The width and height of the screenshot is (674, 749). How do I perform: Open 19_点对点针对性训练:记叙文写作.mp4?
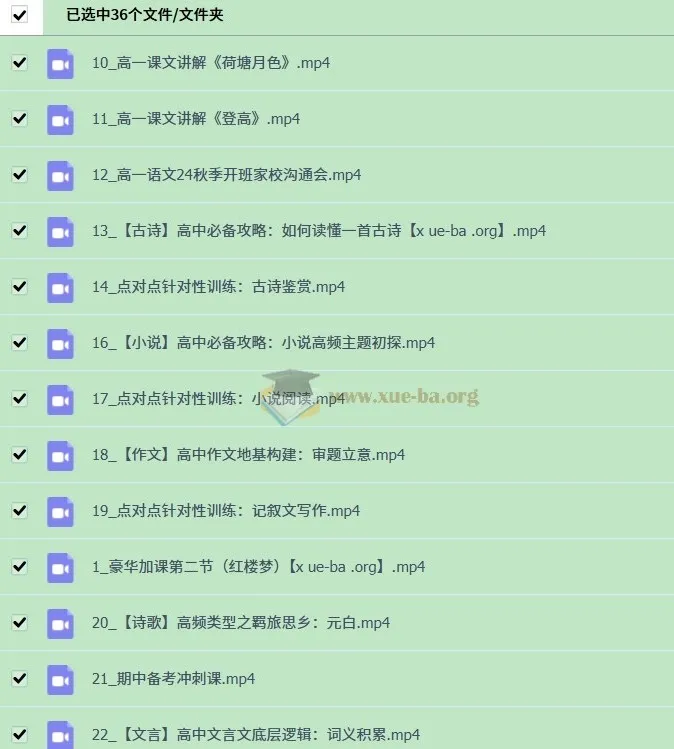click(x=226, y=511)
